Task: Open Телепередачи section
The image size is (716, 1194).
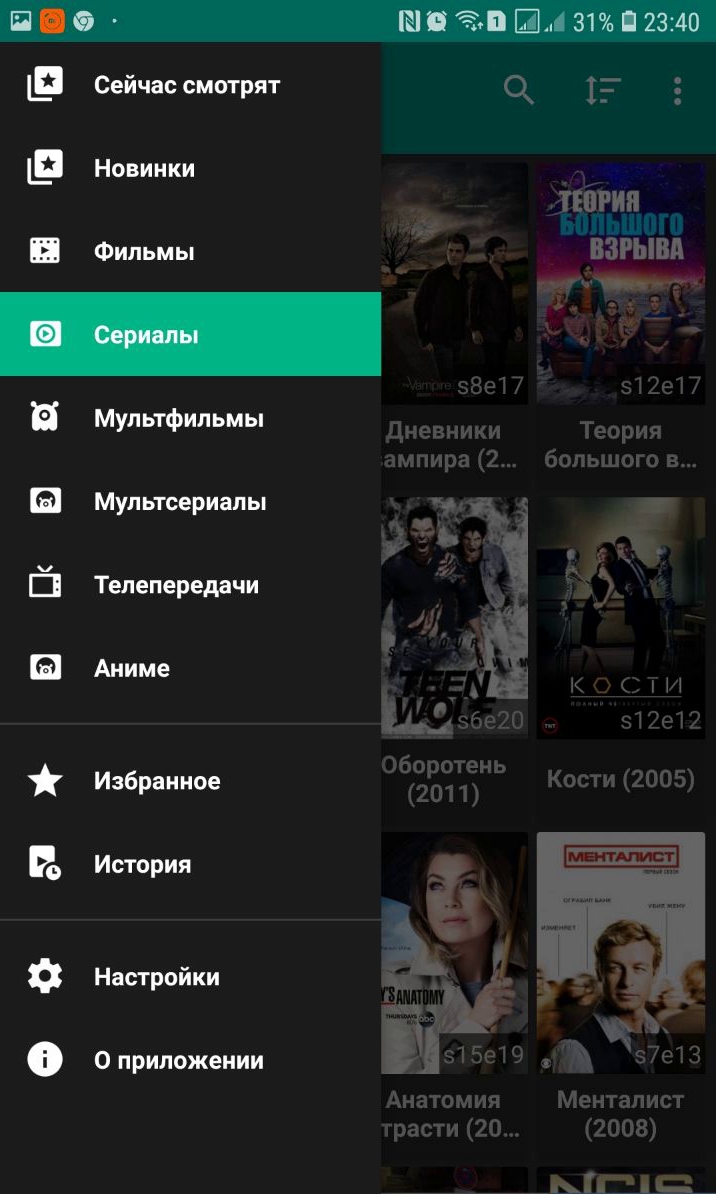Action: (x=176, y=585)
